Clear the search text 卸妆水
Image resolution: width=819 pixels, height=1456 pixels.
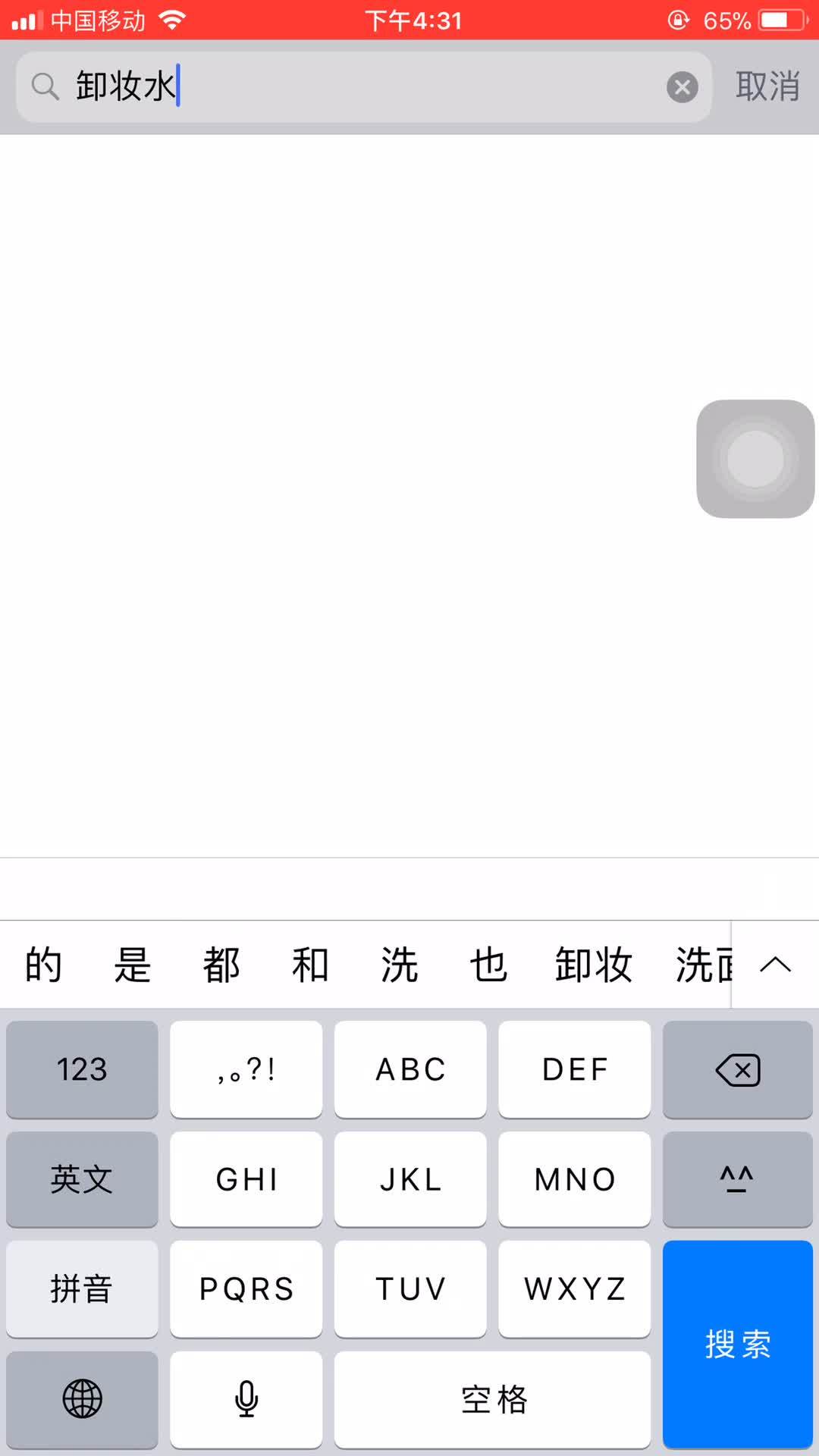pos(682,87)
